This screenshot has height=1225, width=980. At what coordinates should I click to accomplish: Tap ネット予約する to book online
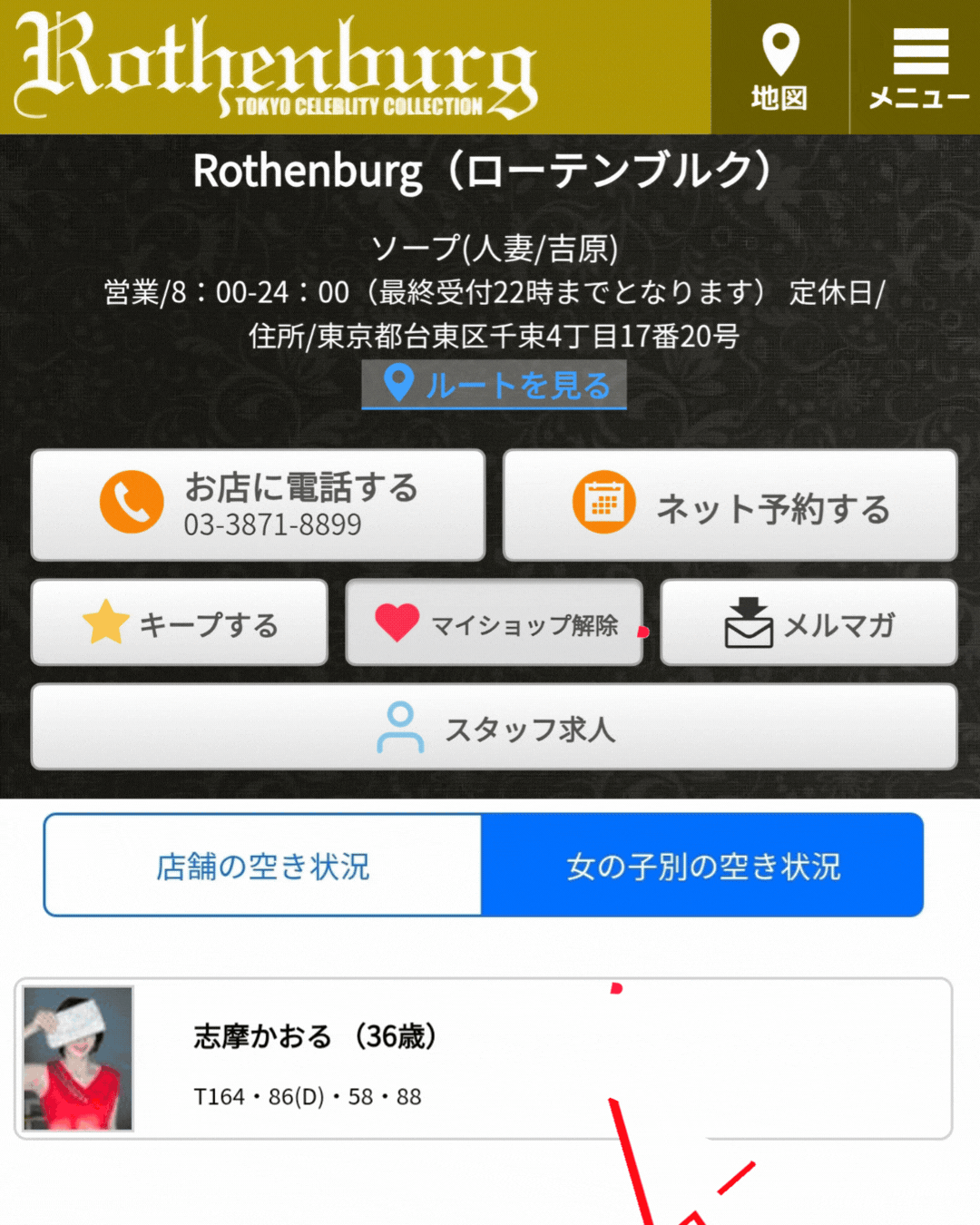pos(730,505)
